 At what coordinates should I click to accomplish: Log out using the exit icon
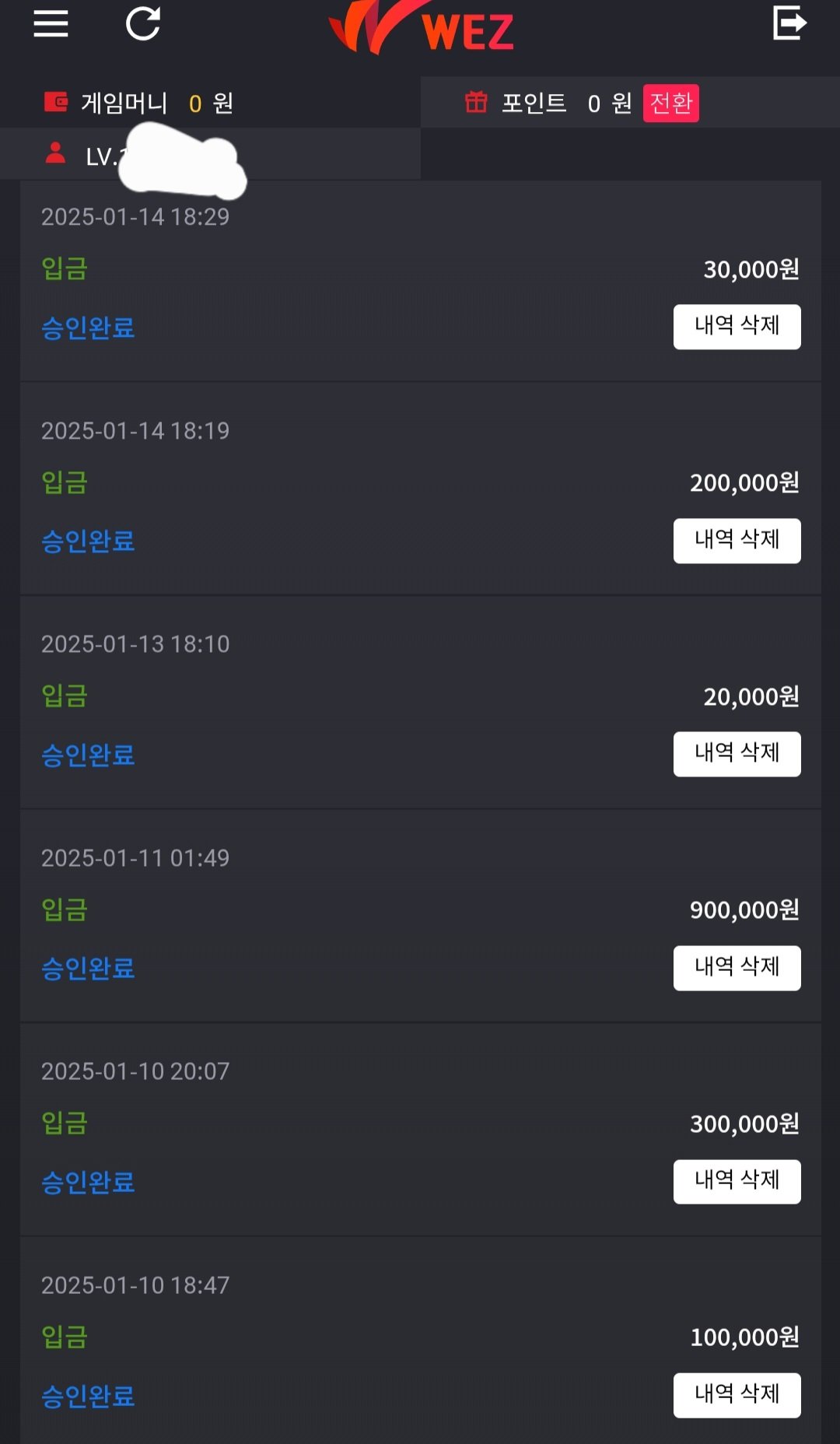tap(789, 23)
